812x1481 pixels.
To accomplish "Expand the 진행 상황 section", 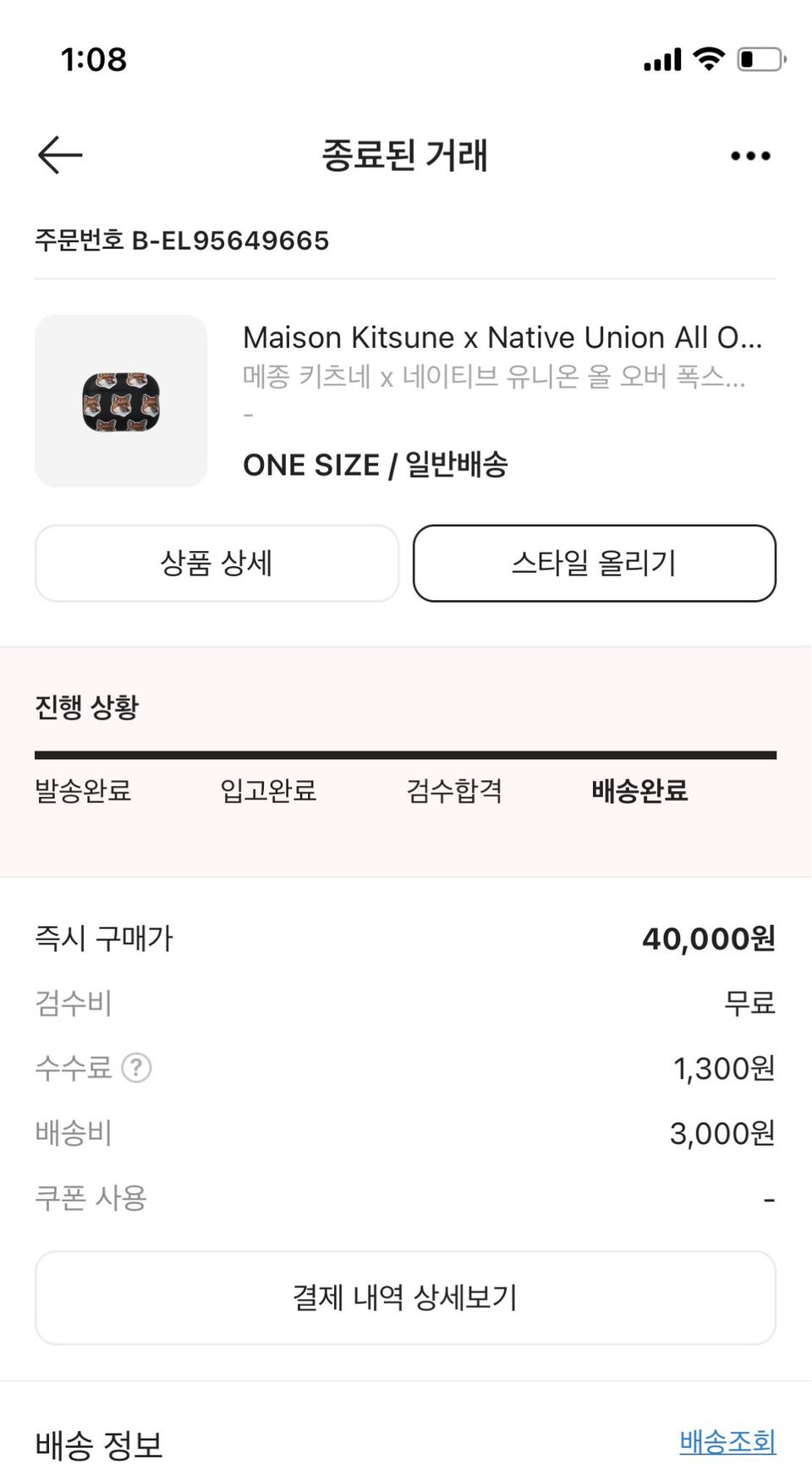I will tap(88, 707).
